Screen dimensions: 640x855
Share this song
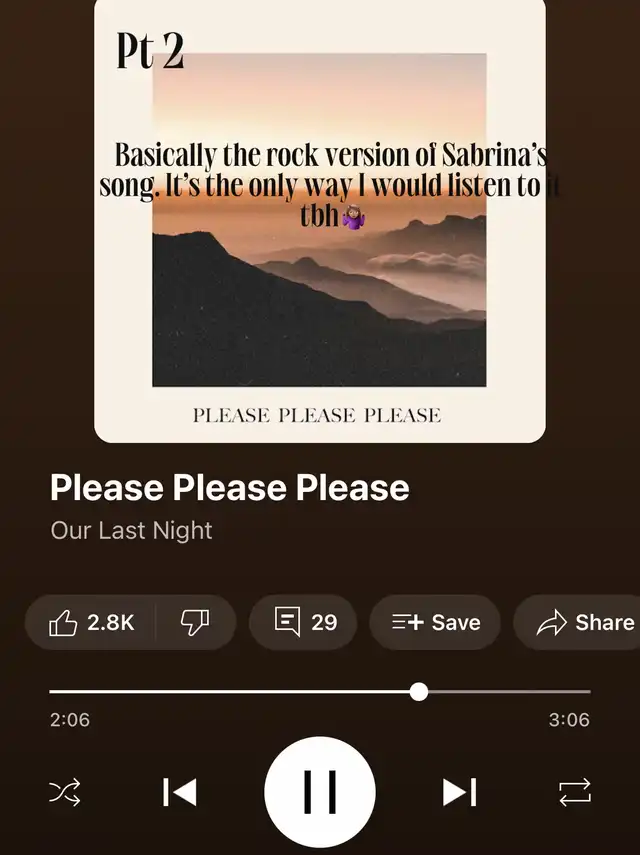[584, 622]
